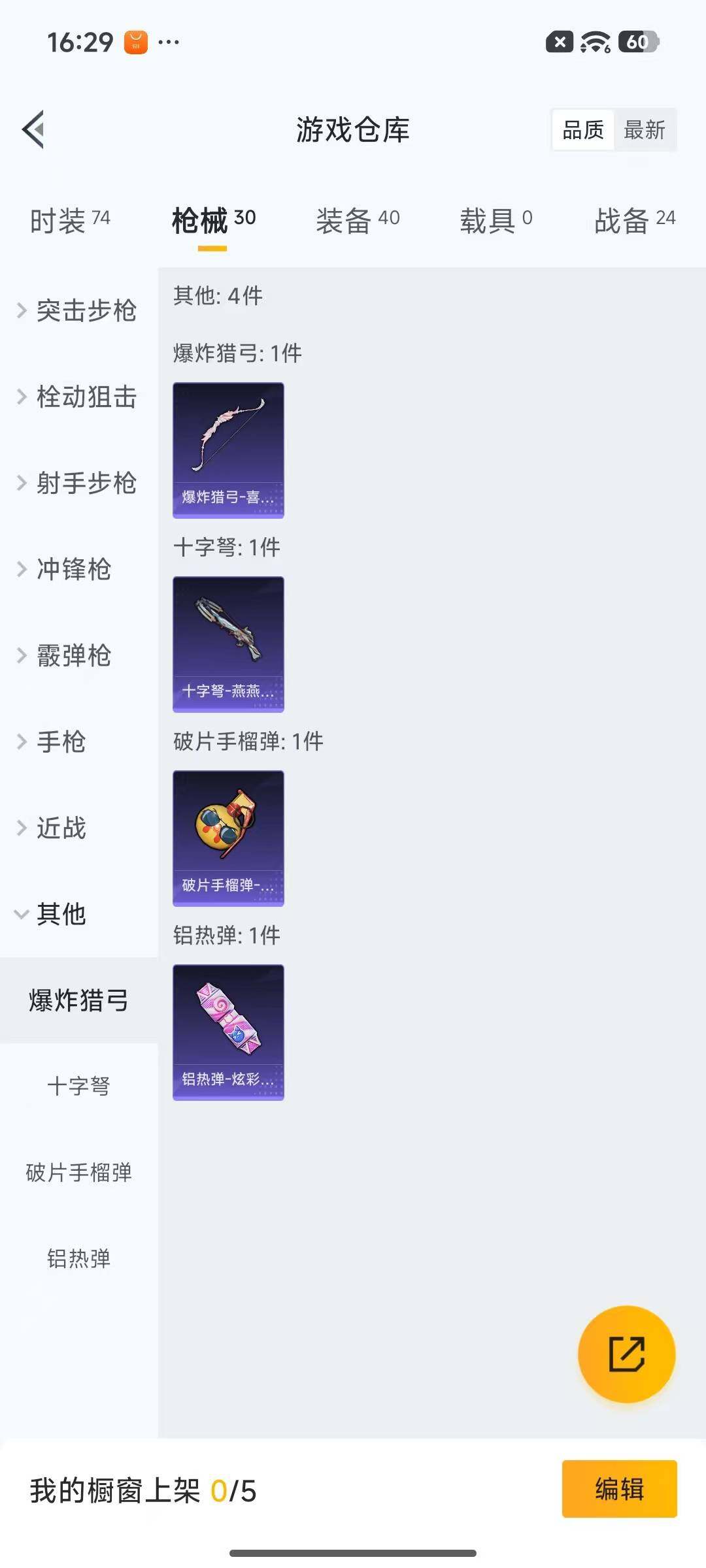706x1568 pixels.
Task: Open the share showcase floating button
Action: pyautogui.click(x=626, y=1354)
